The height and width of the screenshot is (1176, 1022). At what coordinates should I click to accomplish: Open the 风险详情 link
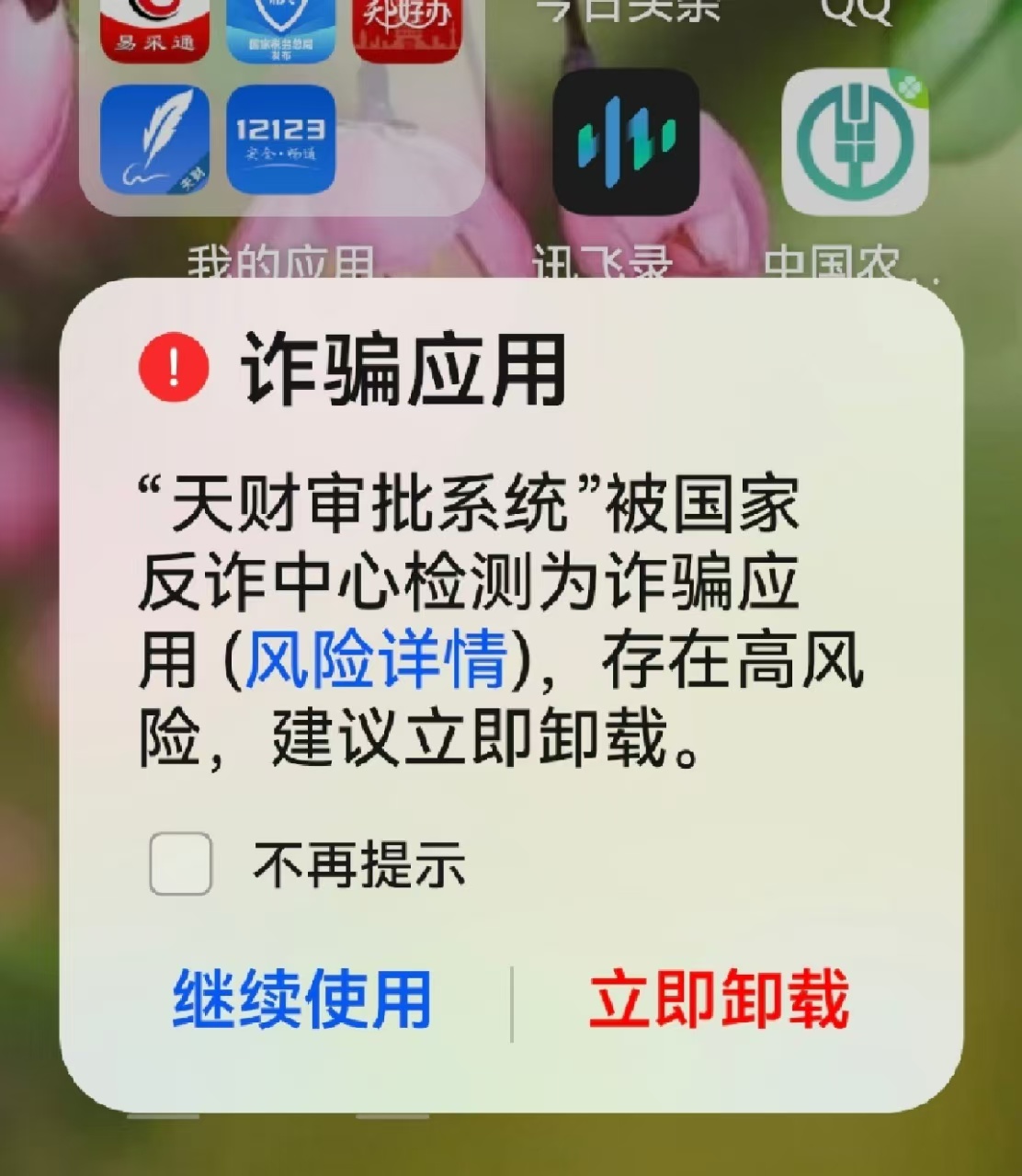(375, 658)
